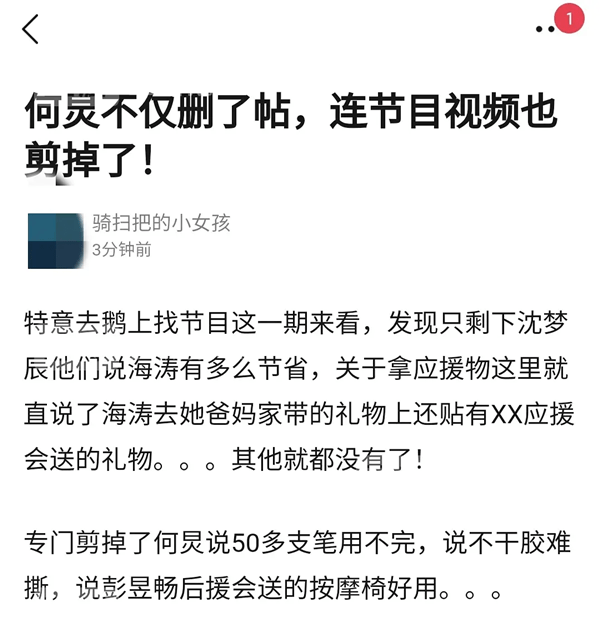The image size is (600, 640).
Task: Open the more options menu with badge
Action: [x=546, y=30]
